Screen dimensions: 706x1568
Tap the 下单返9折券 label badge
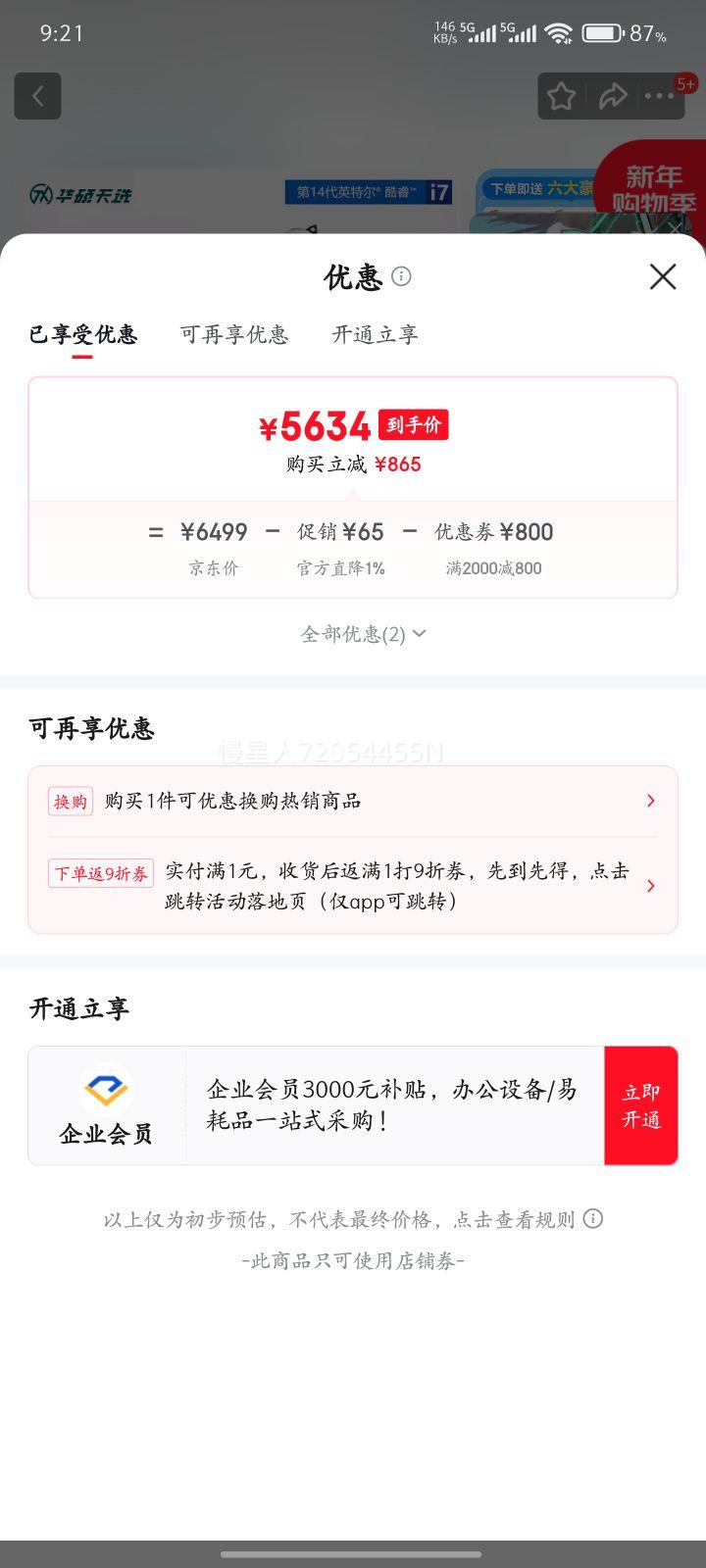(101, 873)
